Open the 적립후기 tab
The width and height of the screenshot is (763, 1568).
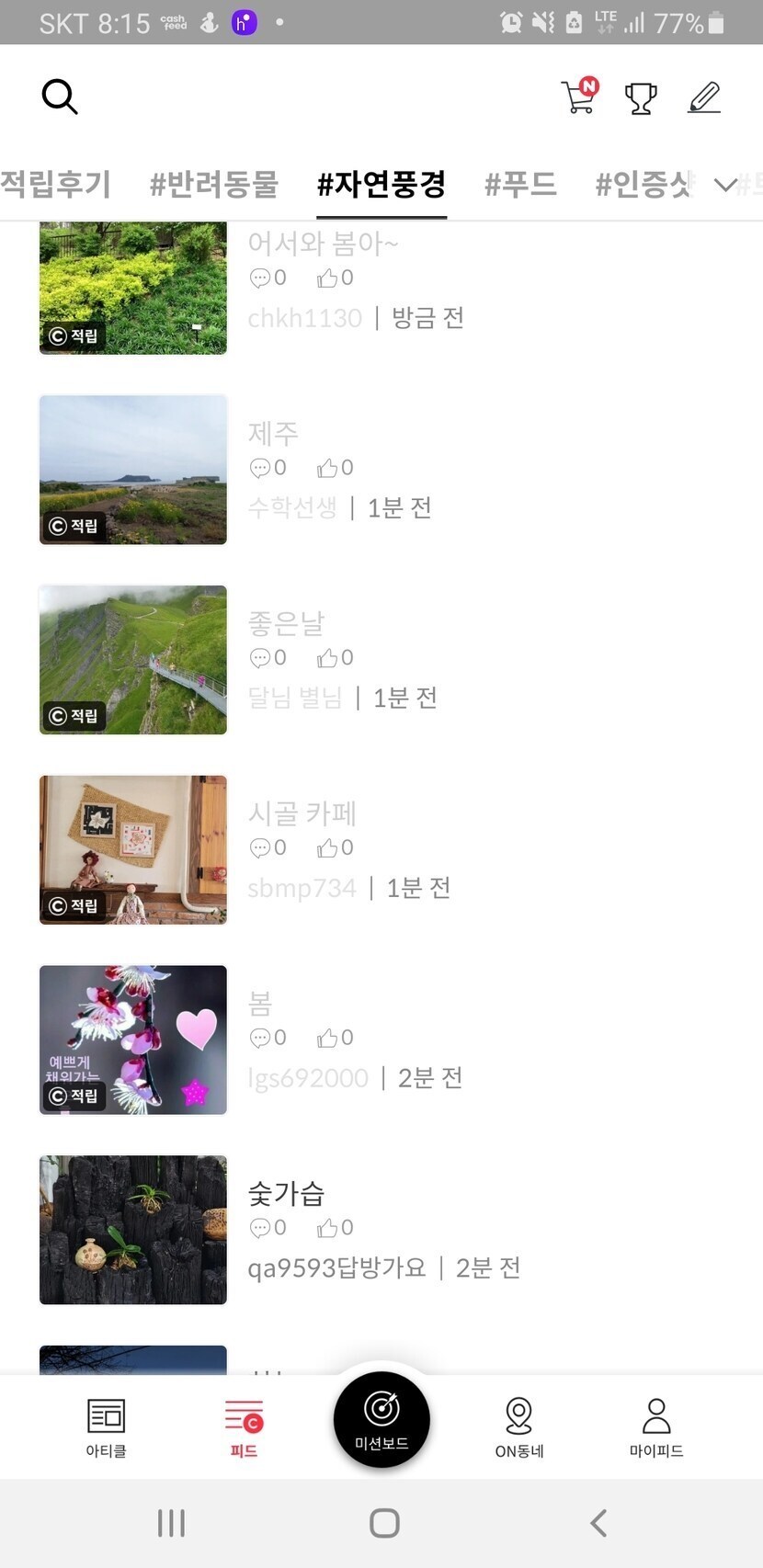pos(55,184)
